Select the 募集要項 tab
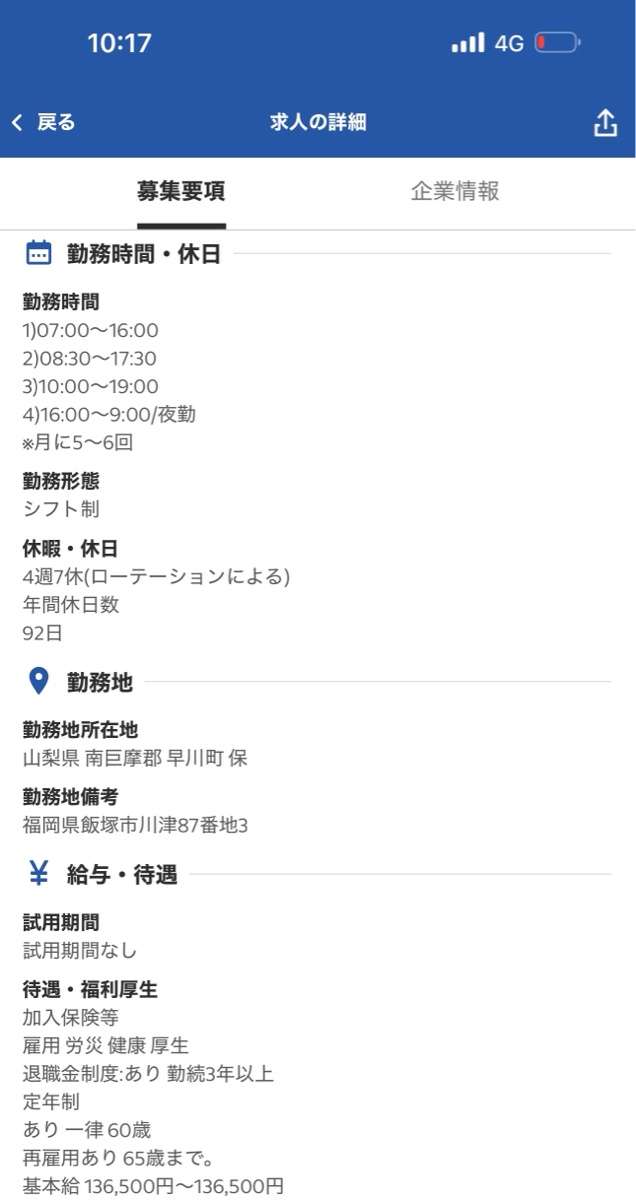Image resolution: width=636 pixels, height=1200 pixels. (181, 192)
